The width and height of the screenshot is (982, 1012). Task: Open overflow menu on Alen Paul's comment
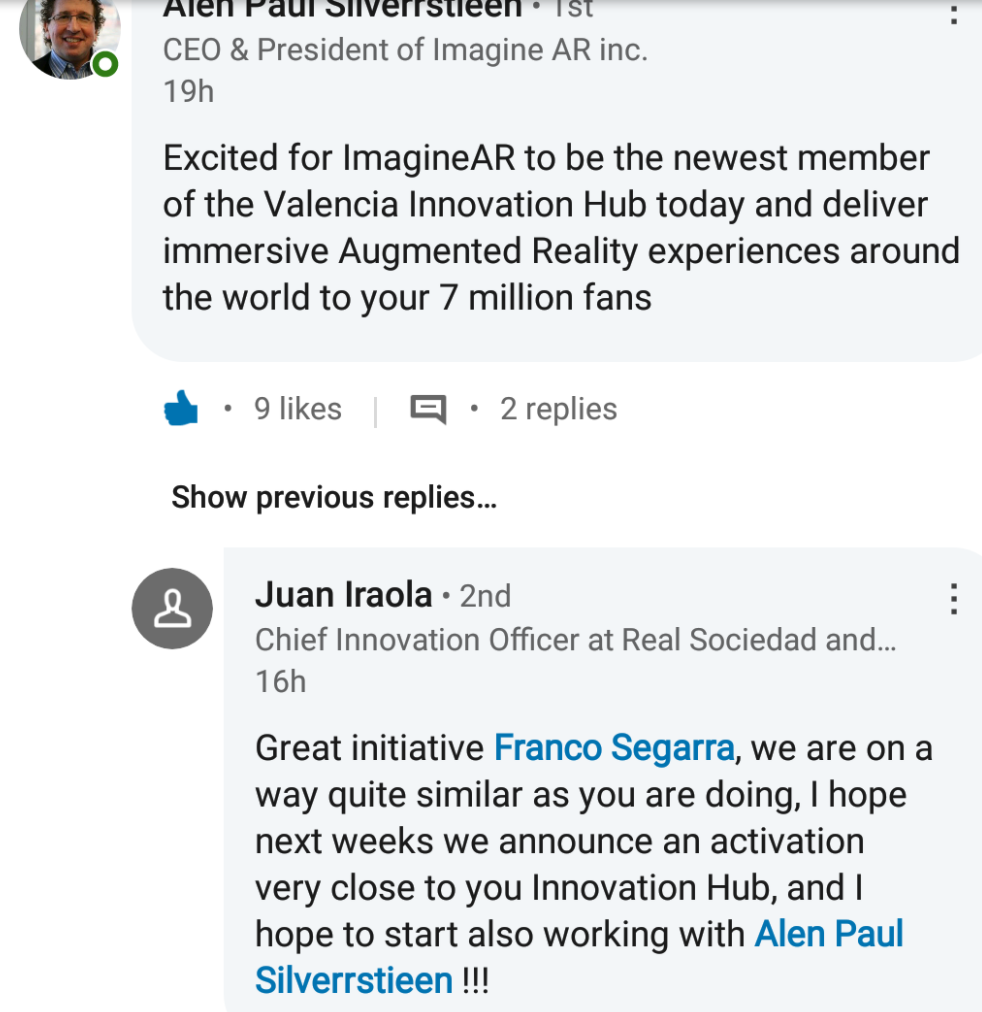point(953,12)
